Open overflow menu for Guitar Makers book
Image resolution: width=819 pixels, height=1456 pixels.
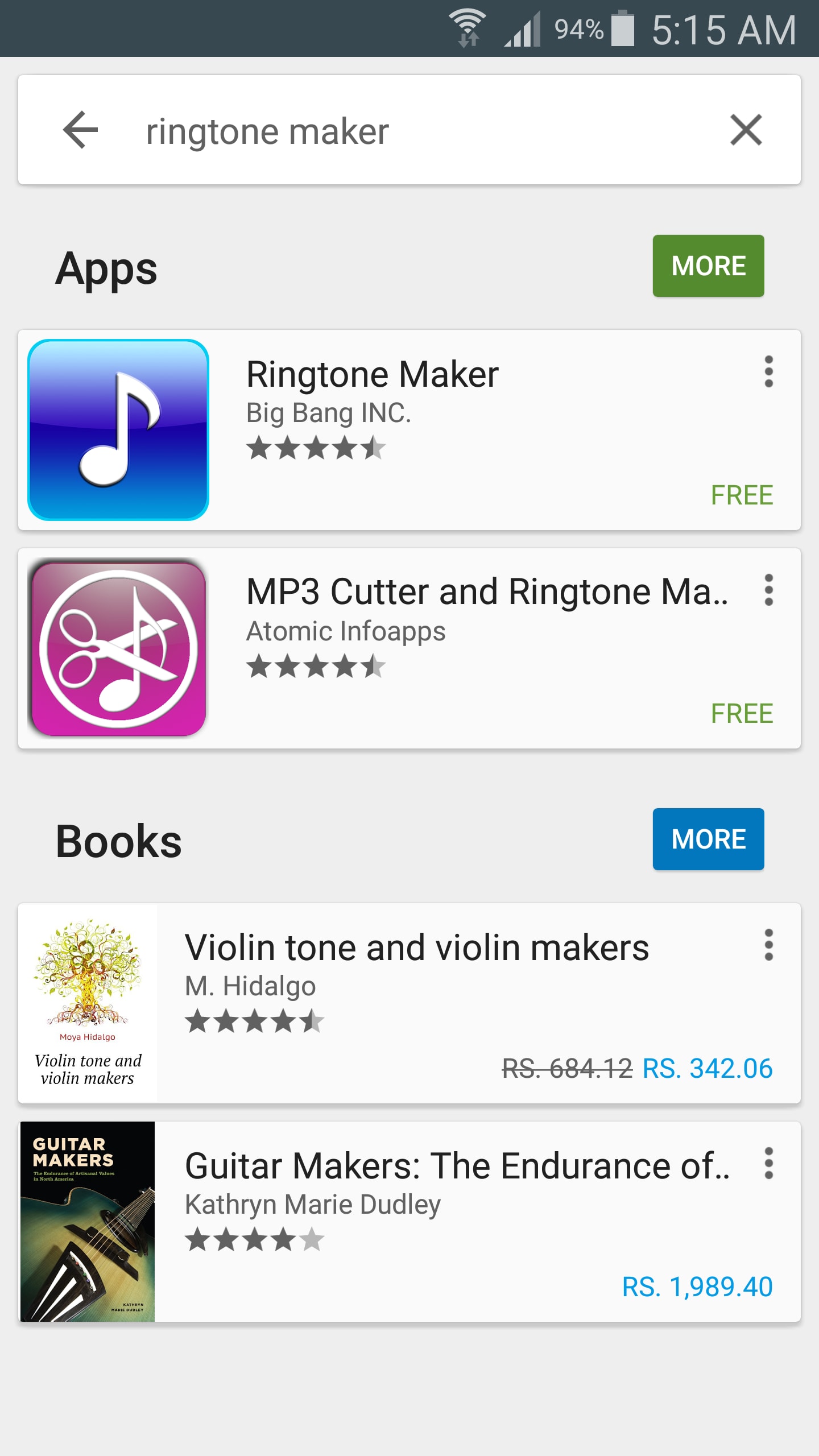(x=768, y=1163)
